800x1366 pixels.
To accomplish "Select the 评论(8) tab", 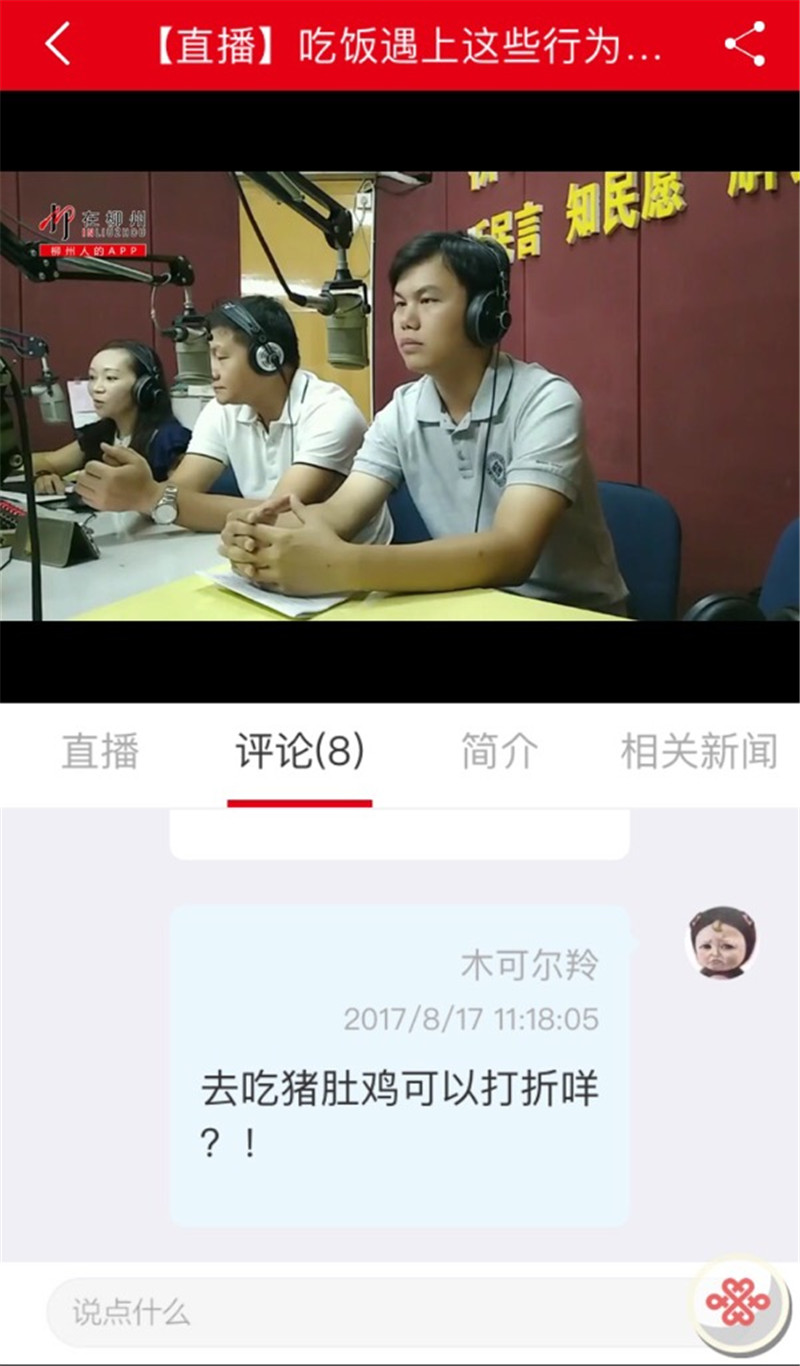I will (300, 752).
